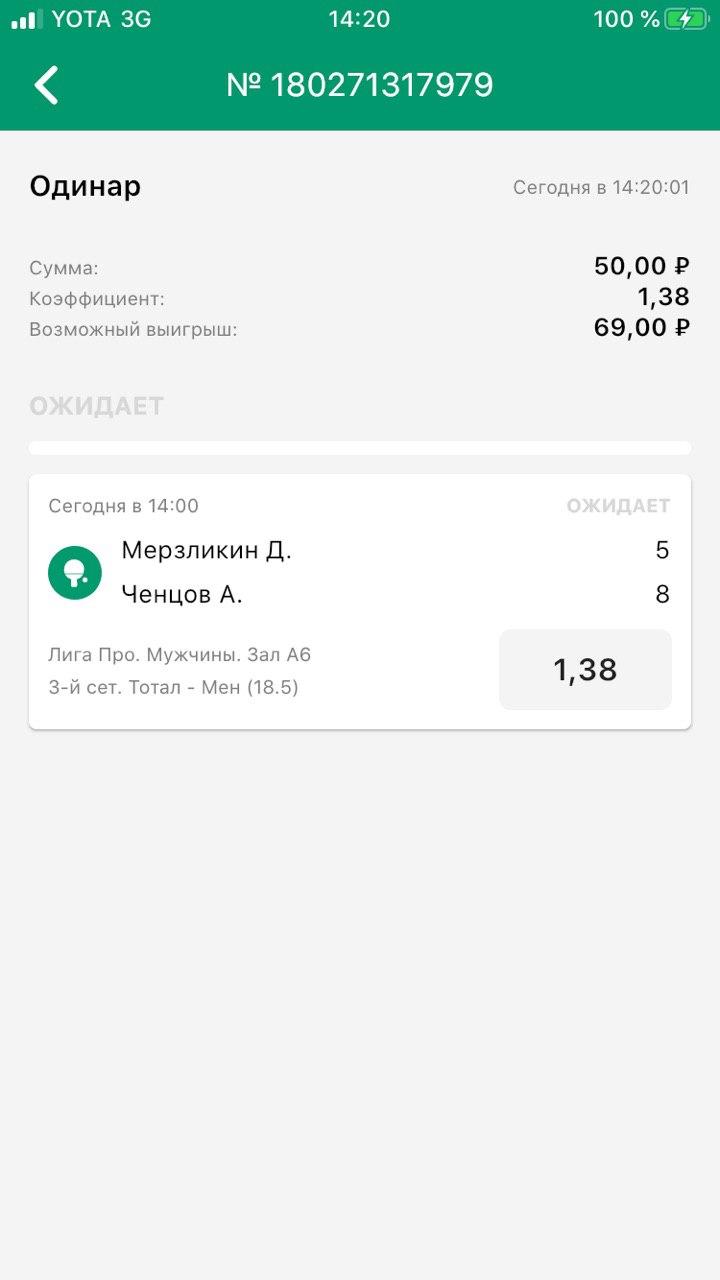Open the Мерзликин Д. vs Ченцов А. match card
The image size is (720, 1280).
(x=360, y=601)
